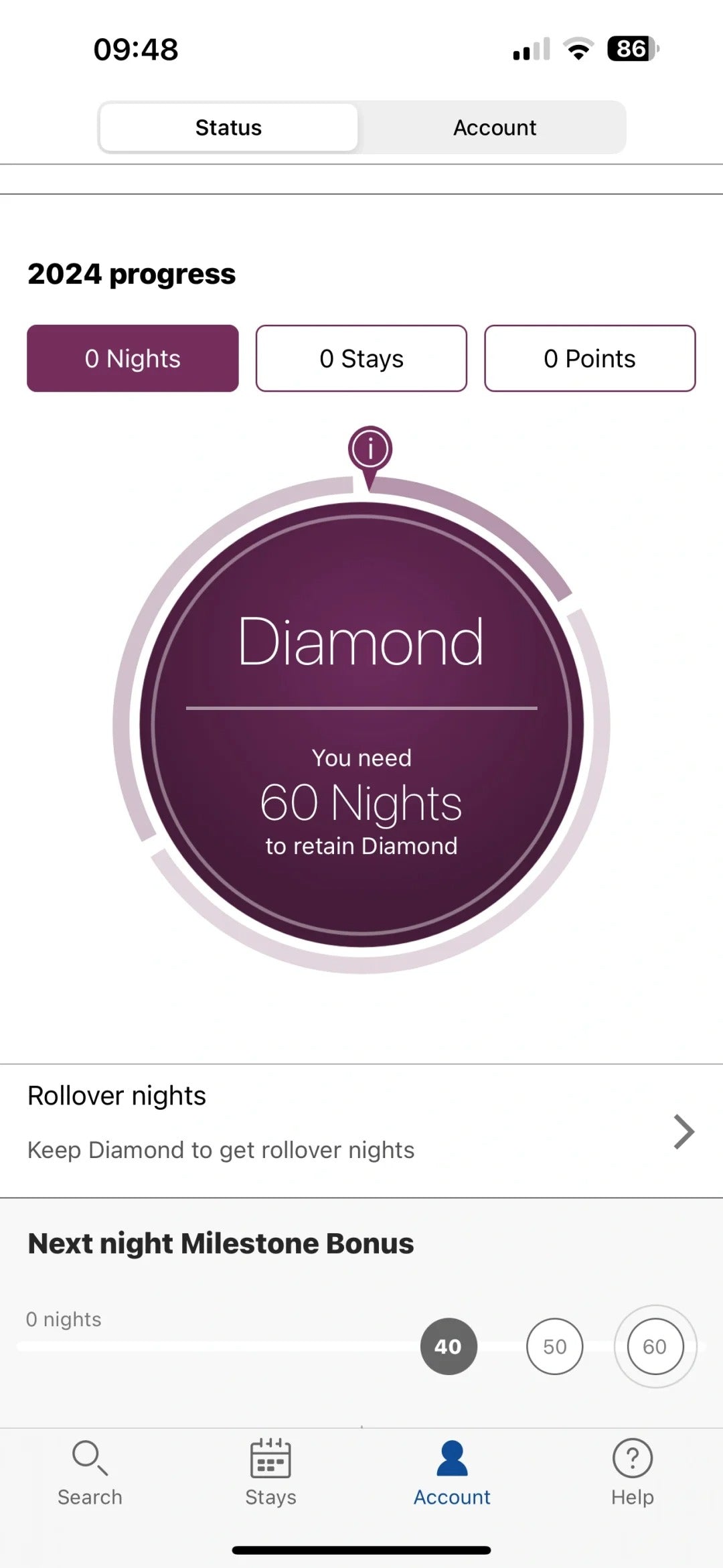Click the cellular signal icon
The height and width of the screenshot is (1568, 723).
[x=530, y=48]
